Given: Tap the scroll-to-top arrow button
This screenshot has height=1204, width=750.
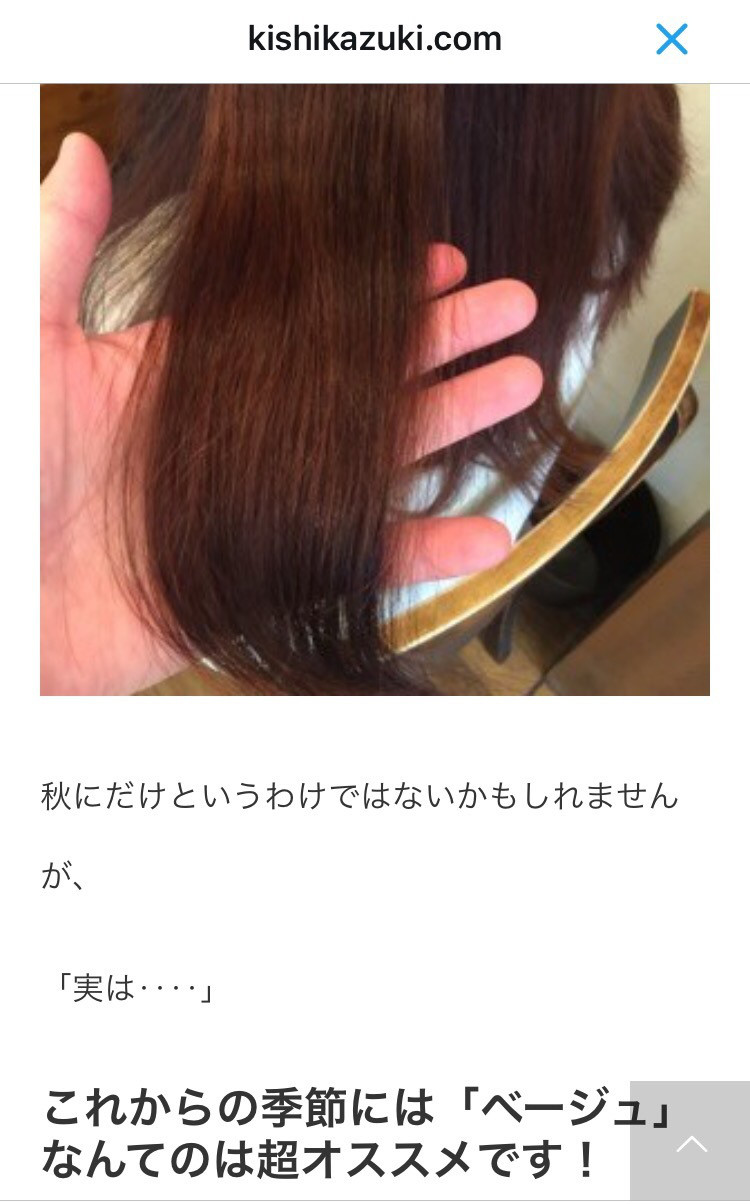Looking at the screenshot, I should 690,1142.
